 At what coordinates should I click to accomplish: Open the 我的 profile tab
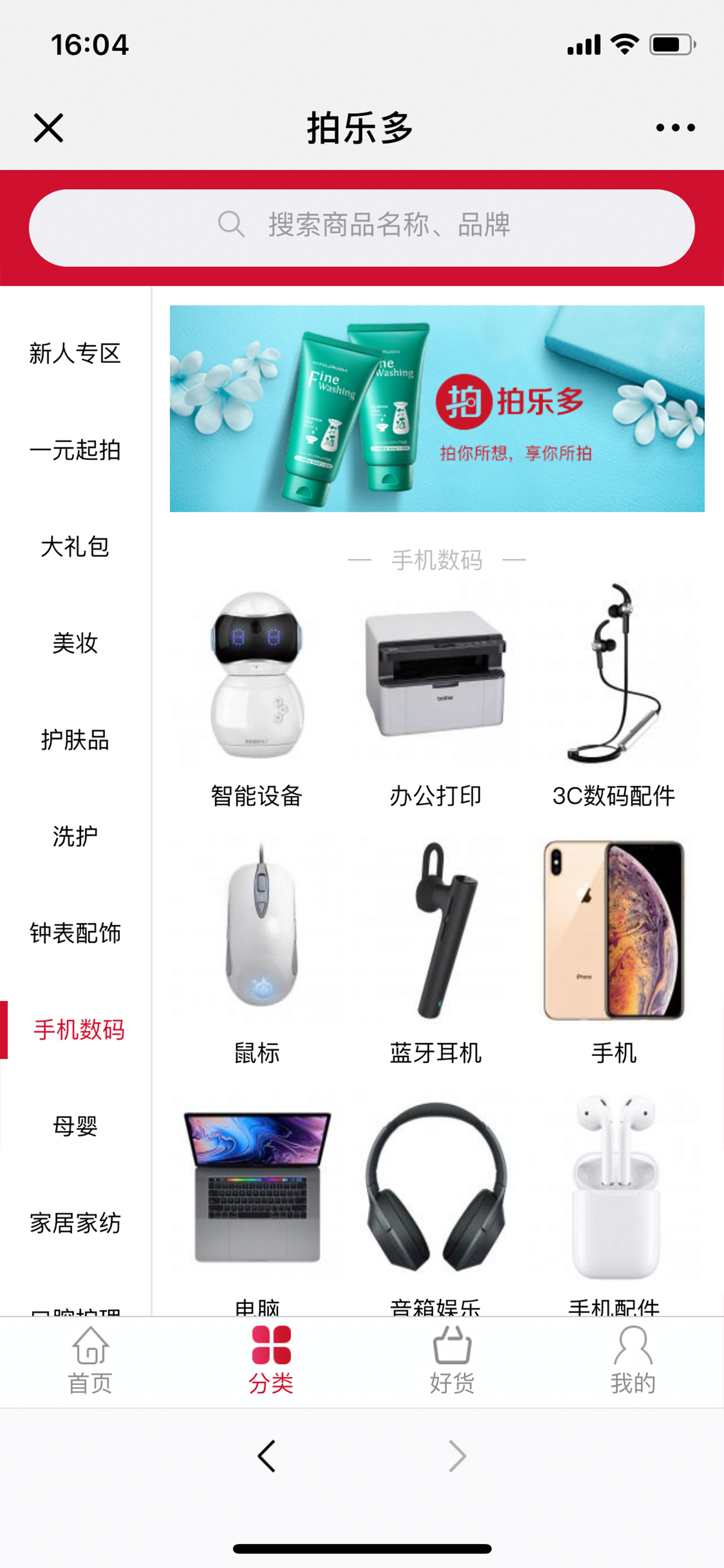(633, 1361)
